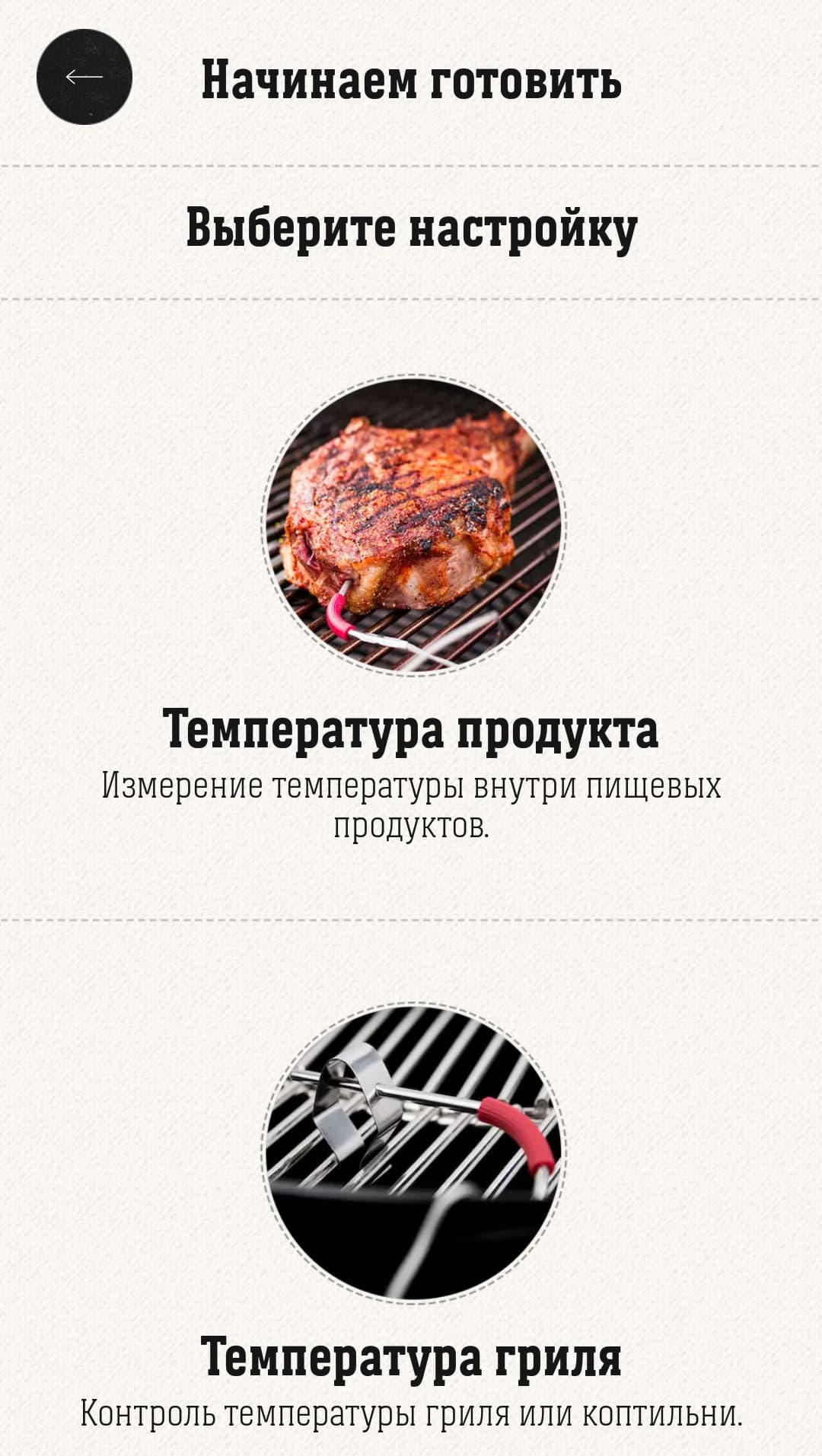Go back with the arrow button
Viewport: 822px width, 1456px height.
84,77
